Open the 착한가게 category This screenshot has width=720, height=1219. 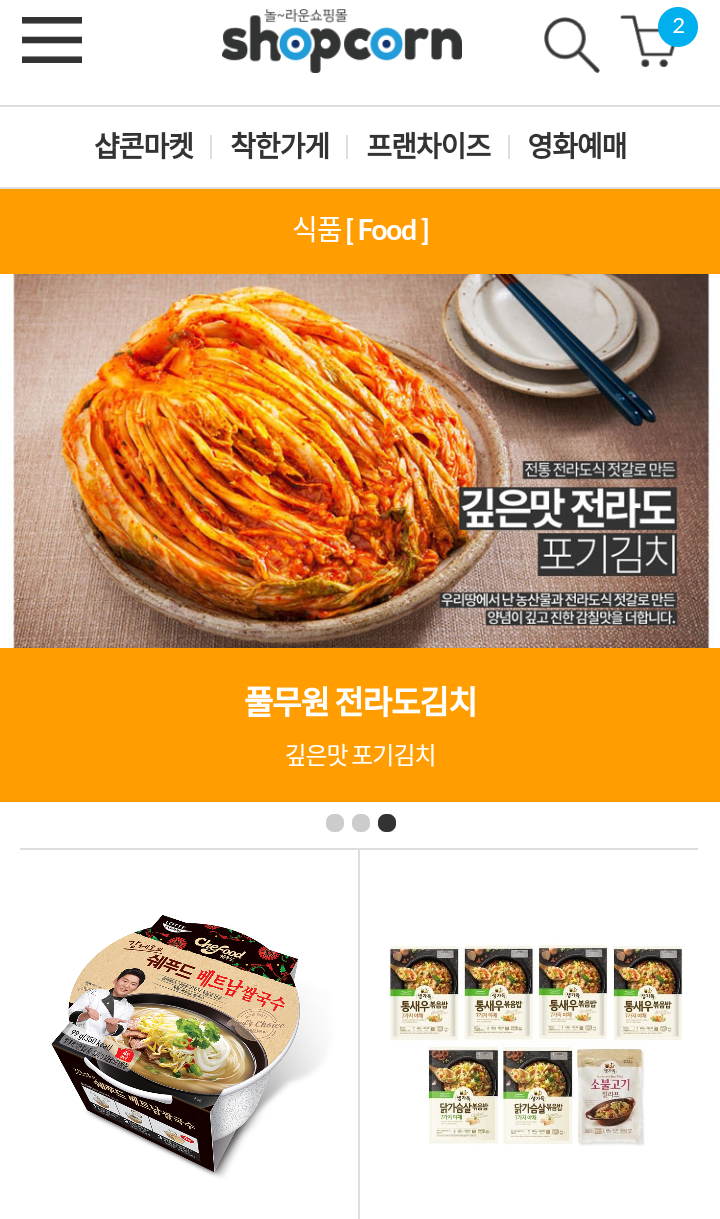[x=279, y=146]
